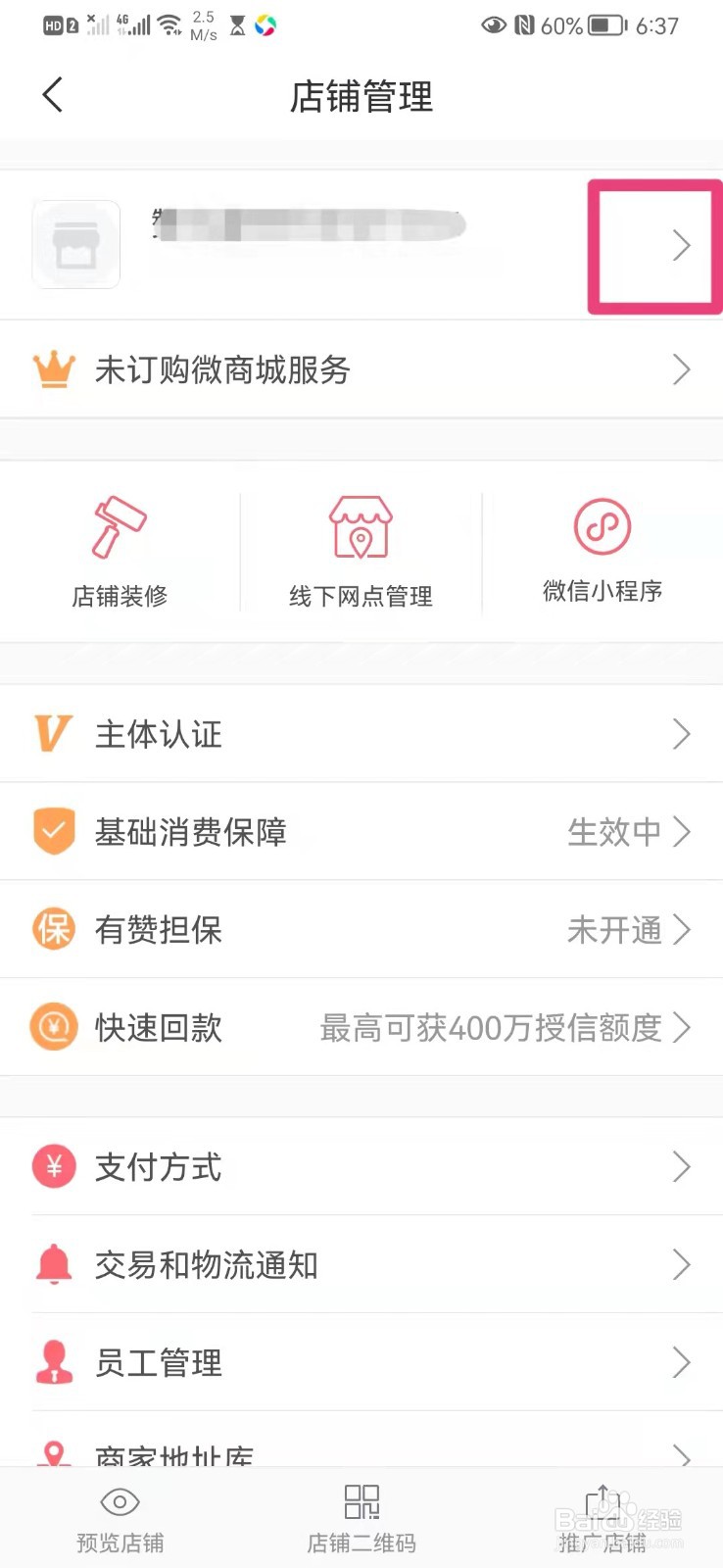Tap the store avatar thumbnail at top

[75, 244]
